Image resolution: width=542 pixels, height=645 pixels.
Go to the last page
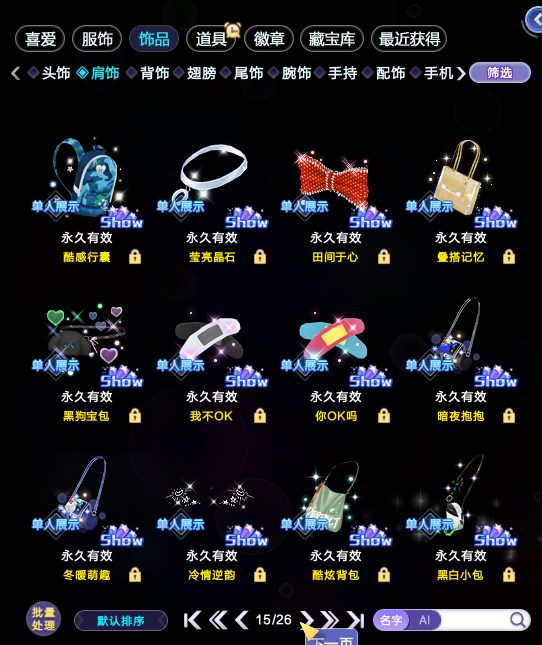(355, 620)
